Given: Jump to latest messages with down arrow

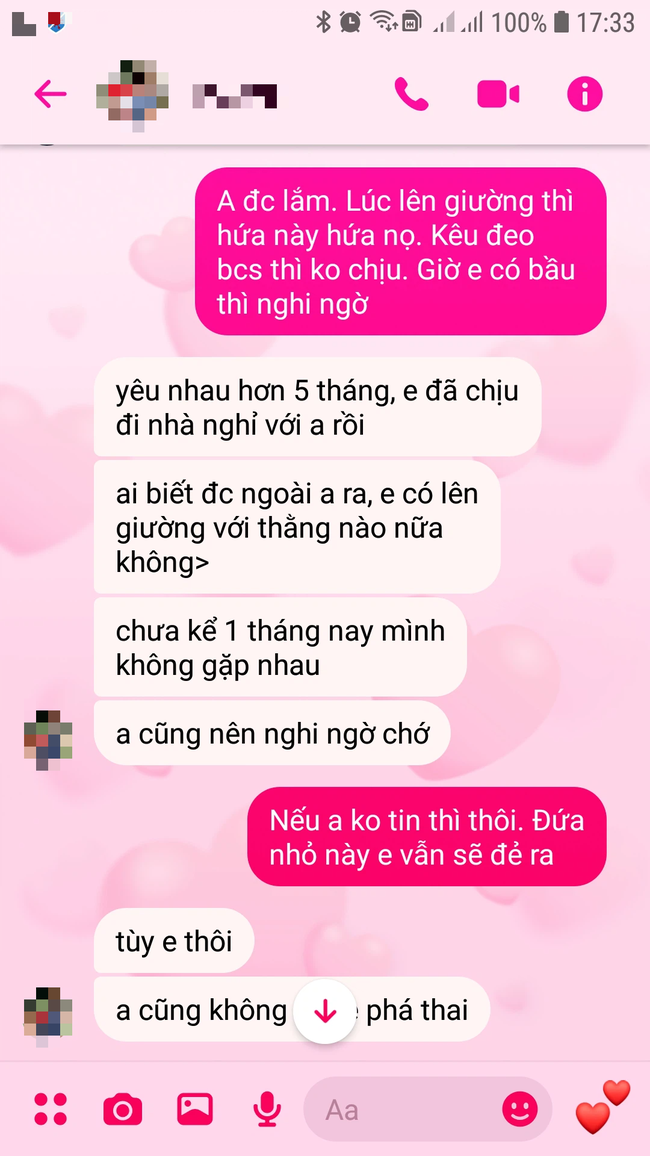Looking at the screenshot, I should pos(325,1011).
